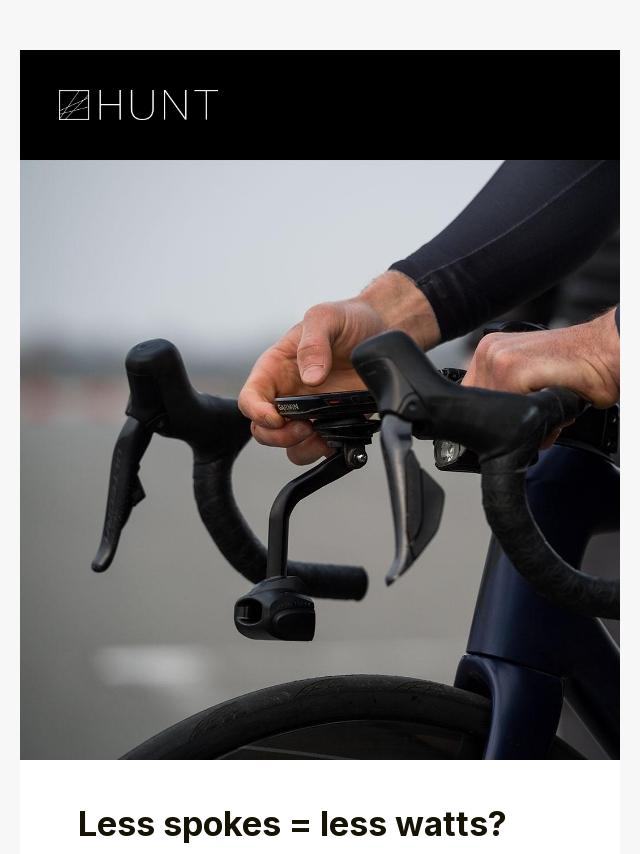Open the handlebar cycling hero image
640x854 pixels.
pos(320,460)
